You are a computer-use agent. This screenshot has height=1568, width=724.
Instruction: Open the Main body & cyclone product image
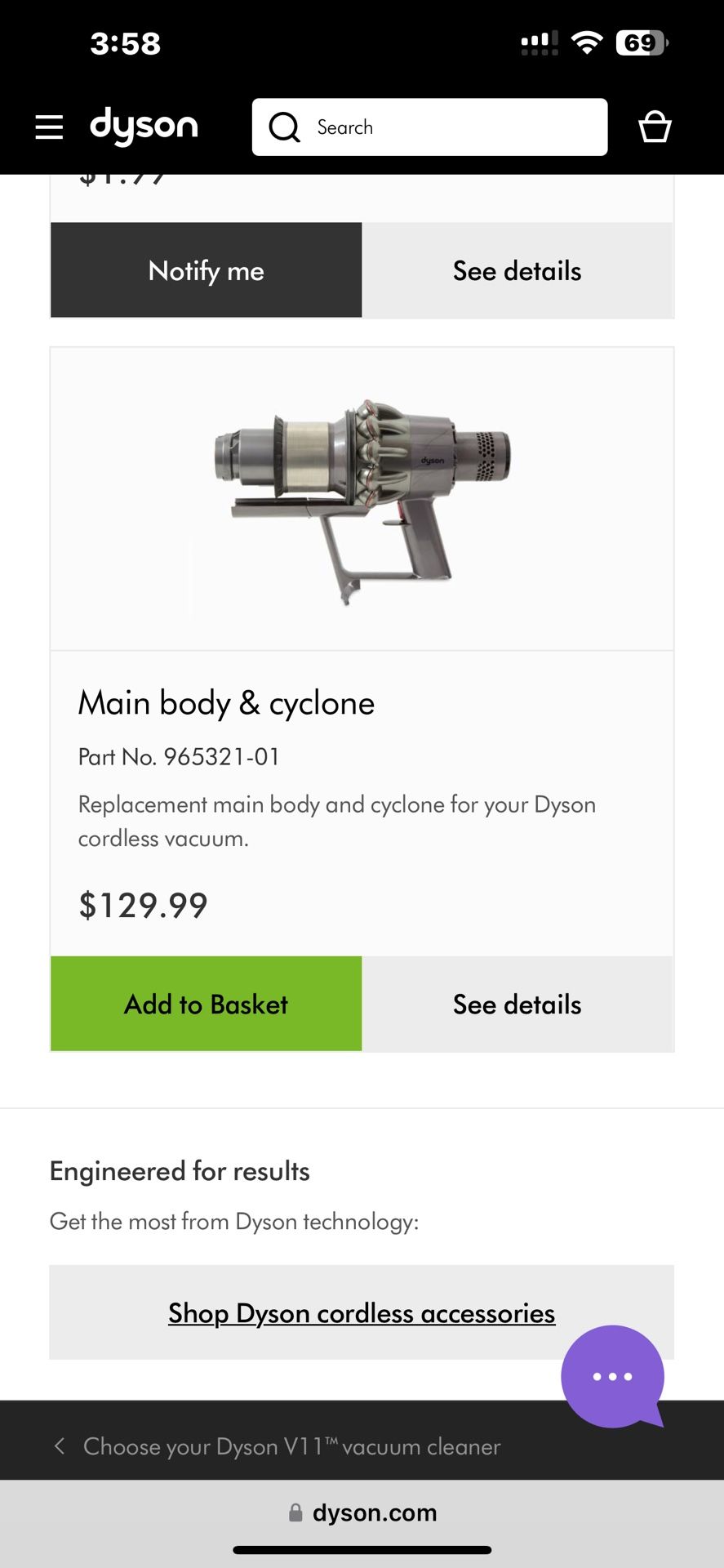pos(362,500)
